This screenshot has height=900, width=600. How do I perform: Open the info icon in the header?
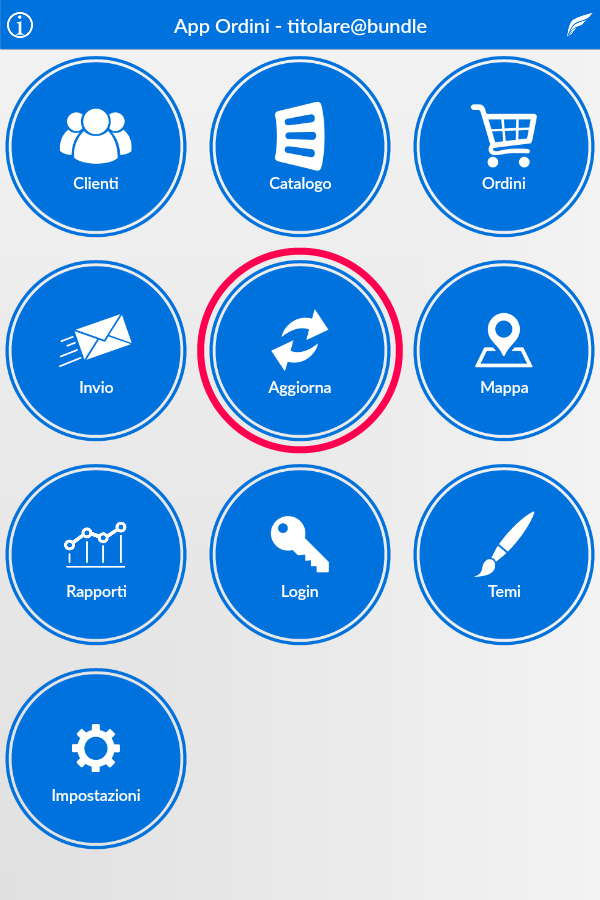[x=20, y=25]
